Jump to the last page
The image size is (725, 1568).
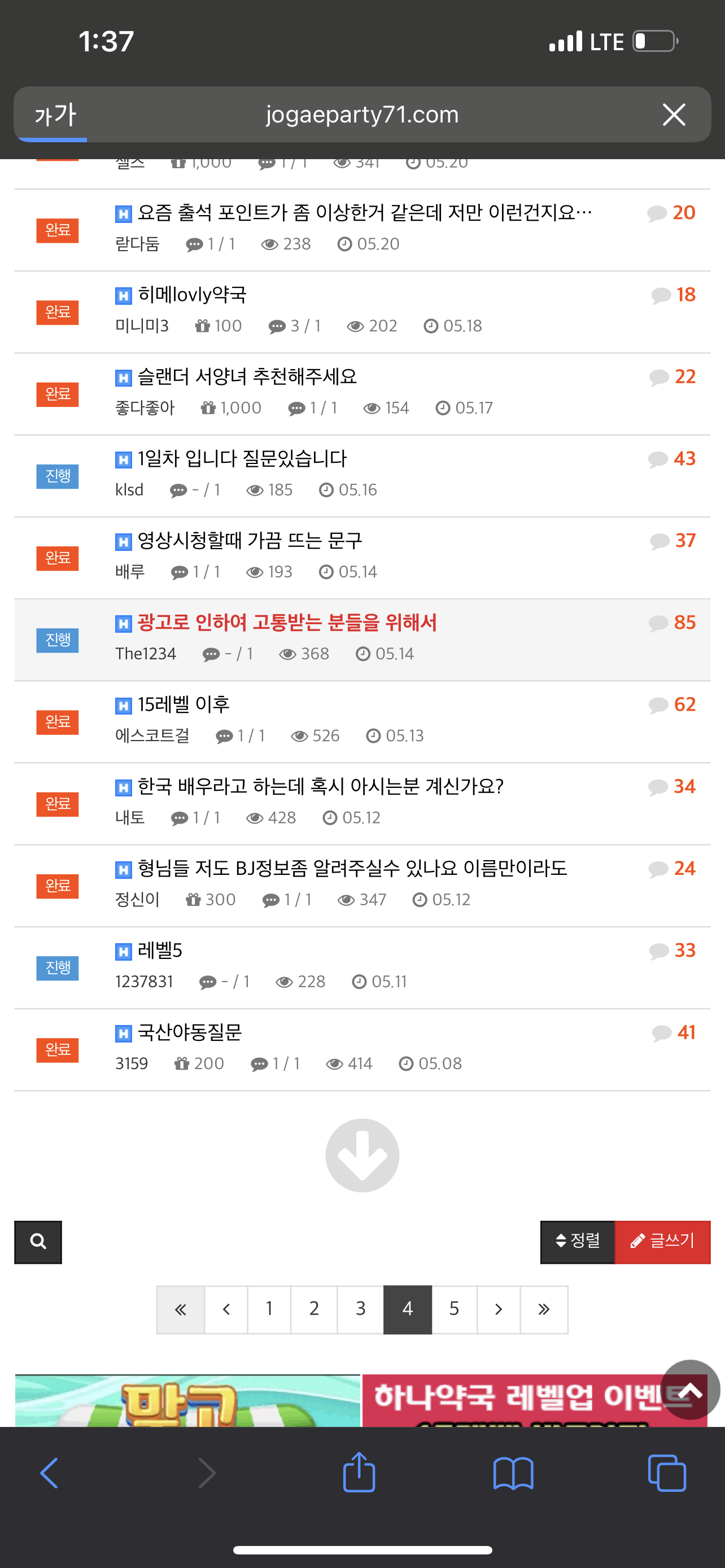[544, 1309]
